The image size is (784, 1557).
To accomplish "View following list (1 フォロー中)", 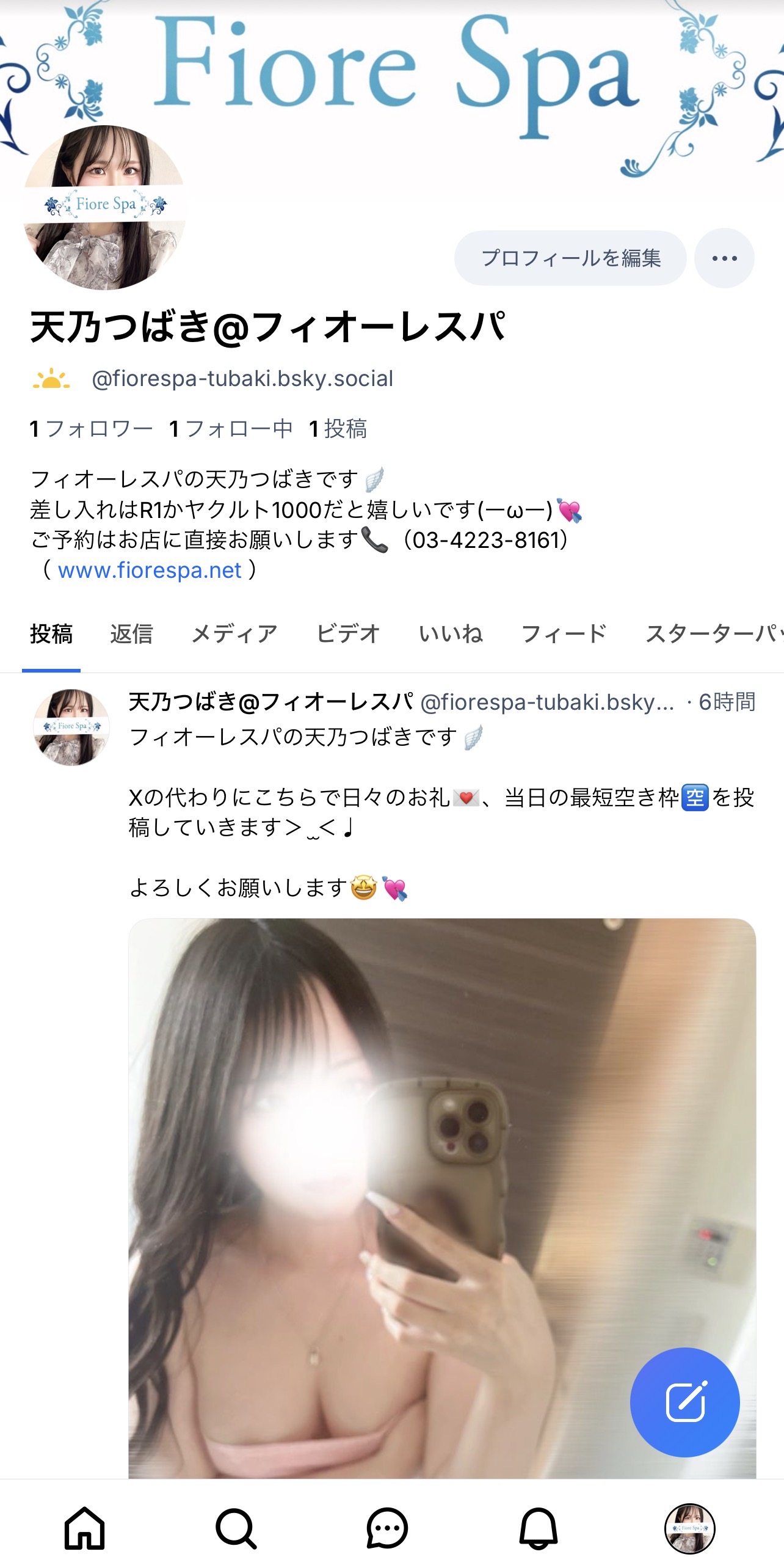I will coord(231,429).
